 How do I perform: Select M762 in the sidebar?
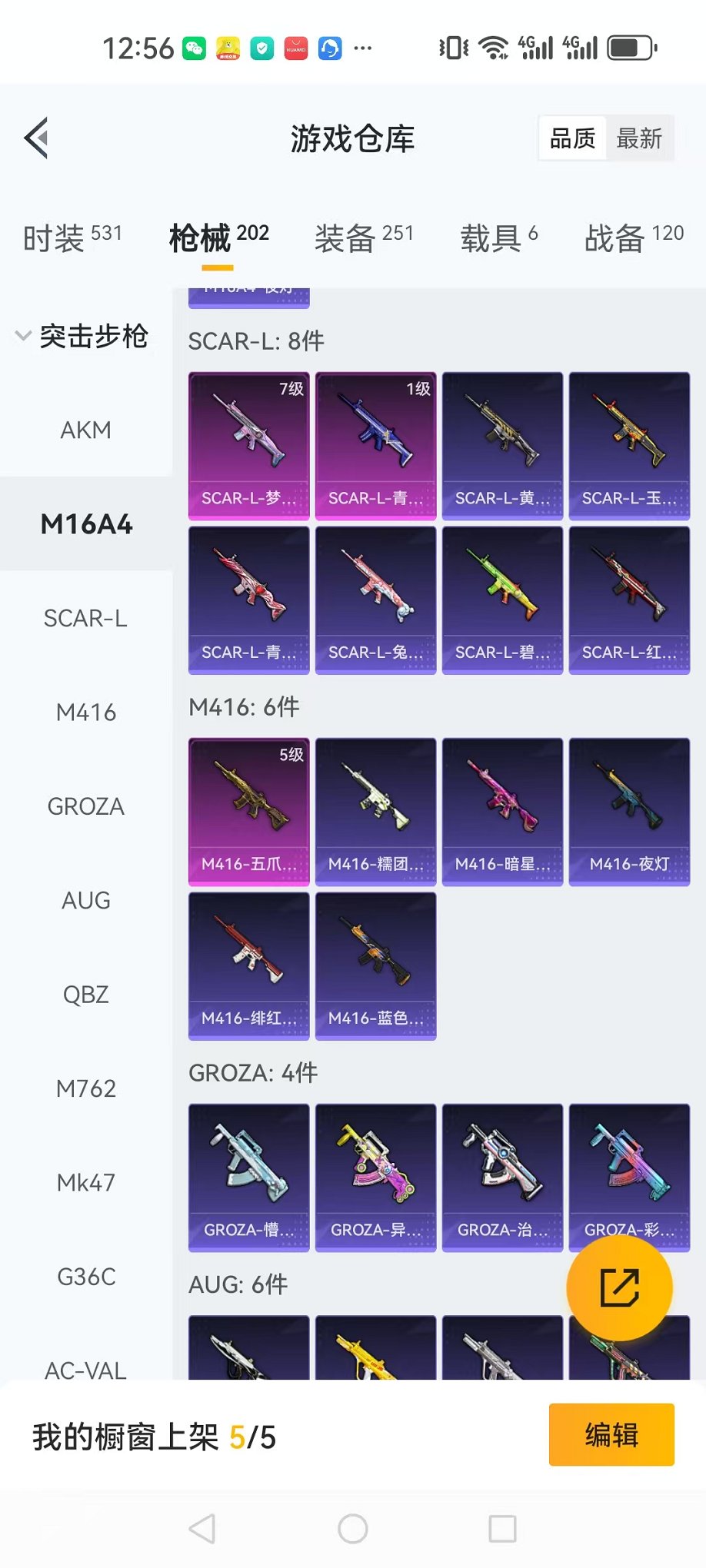(x=86, y=1088)
